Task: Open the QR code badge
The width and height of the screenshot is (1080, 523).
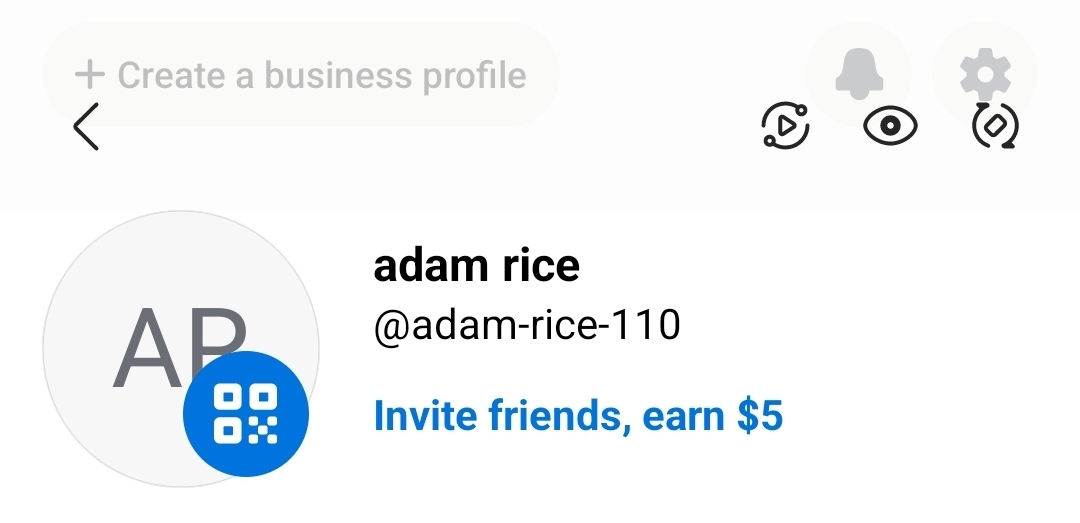Action: (x=246, y=414)
